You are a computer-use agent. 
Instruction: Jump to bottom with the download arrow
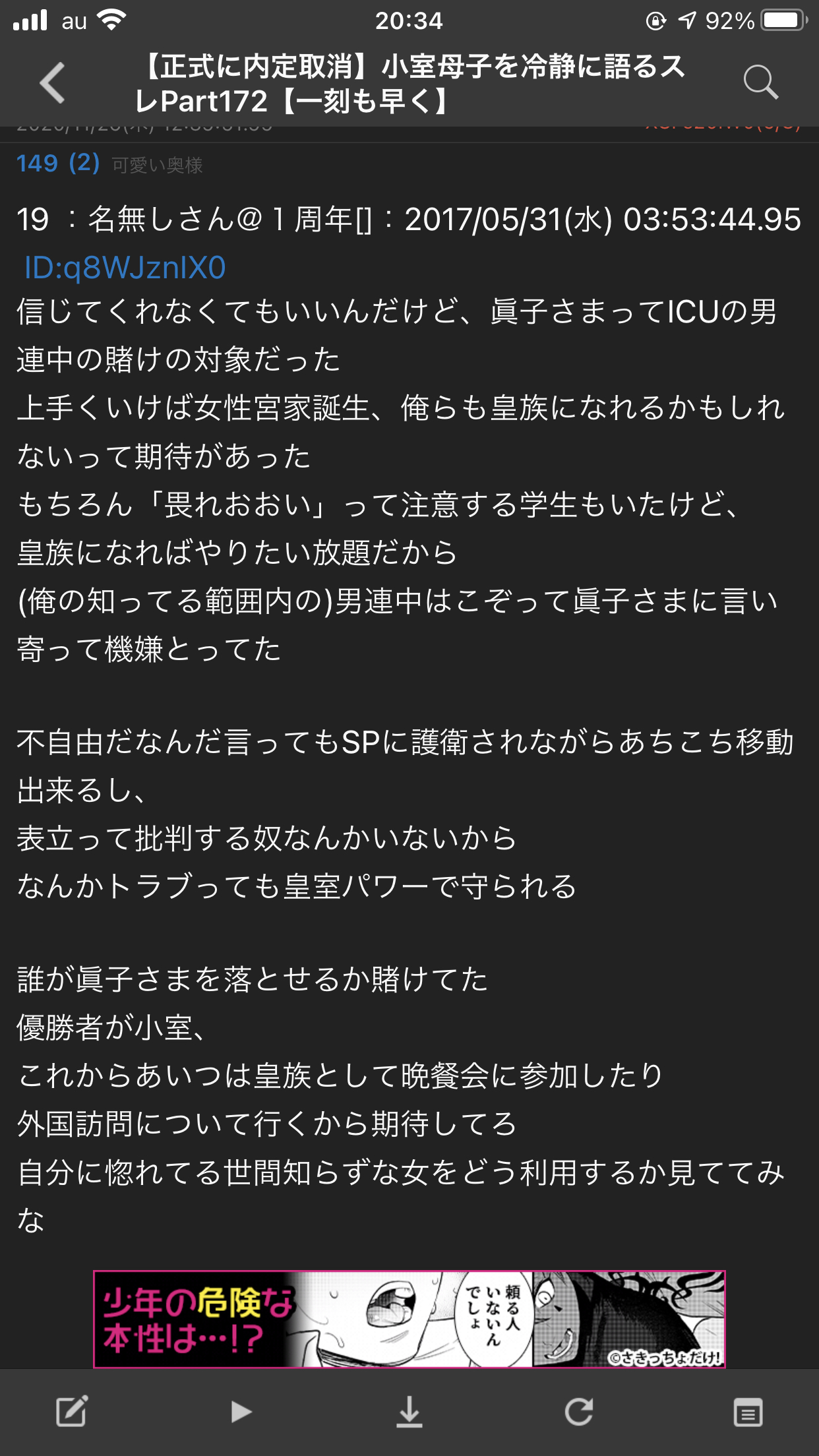[409, 1412]
